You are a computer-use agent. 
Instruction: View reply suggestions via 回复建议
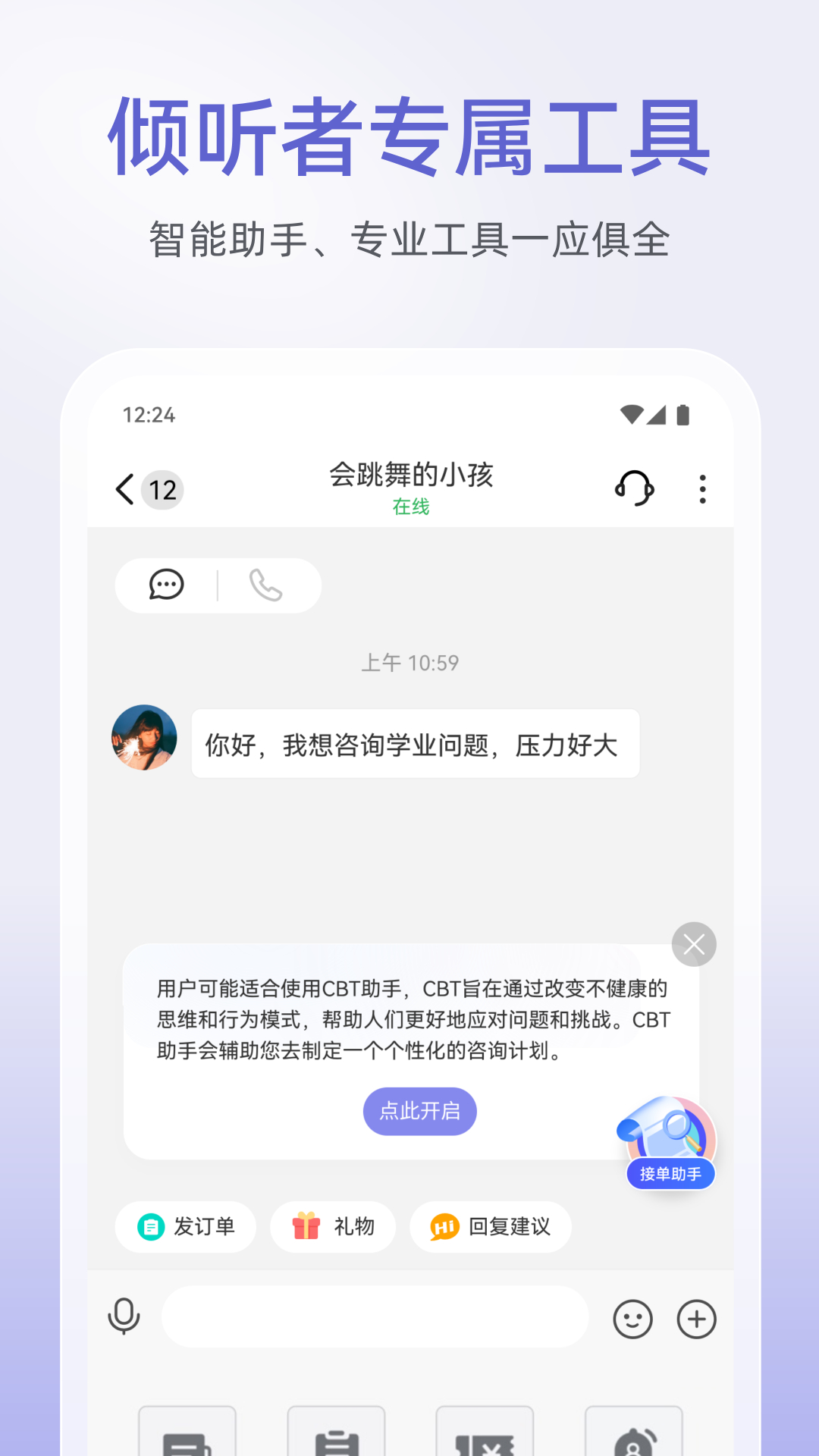(490, 1227)
